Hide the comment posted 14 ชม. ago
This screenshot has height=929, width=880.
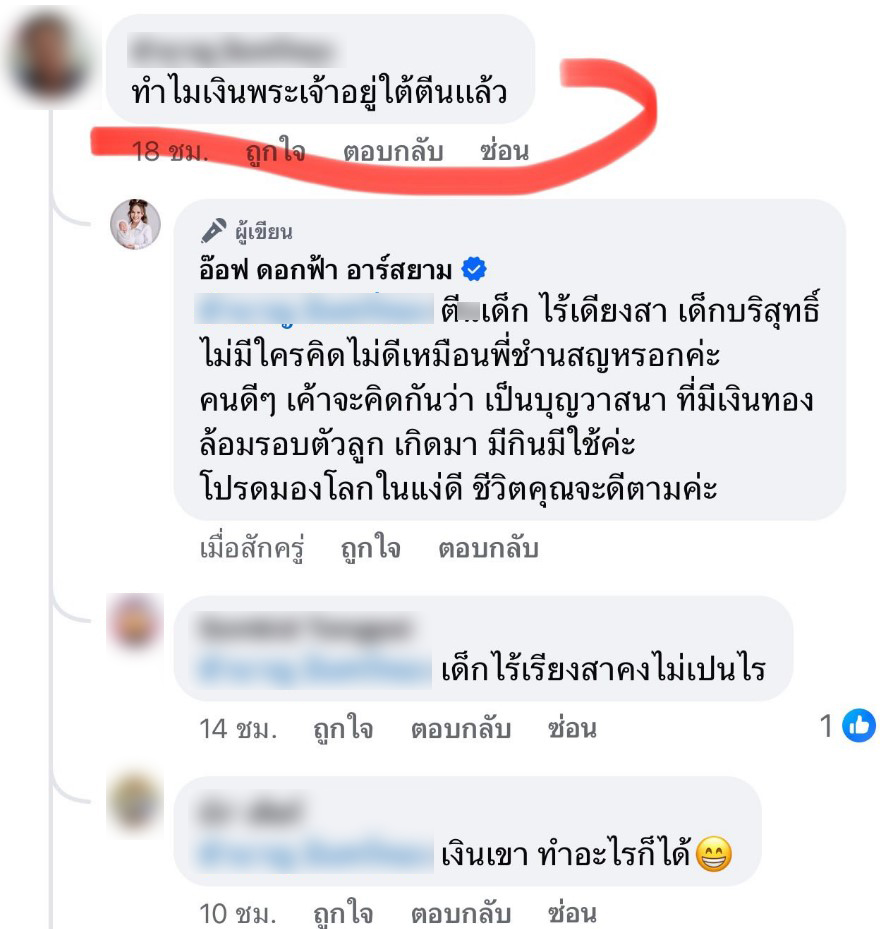coord(572,729)
